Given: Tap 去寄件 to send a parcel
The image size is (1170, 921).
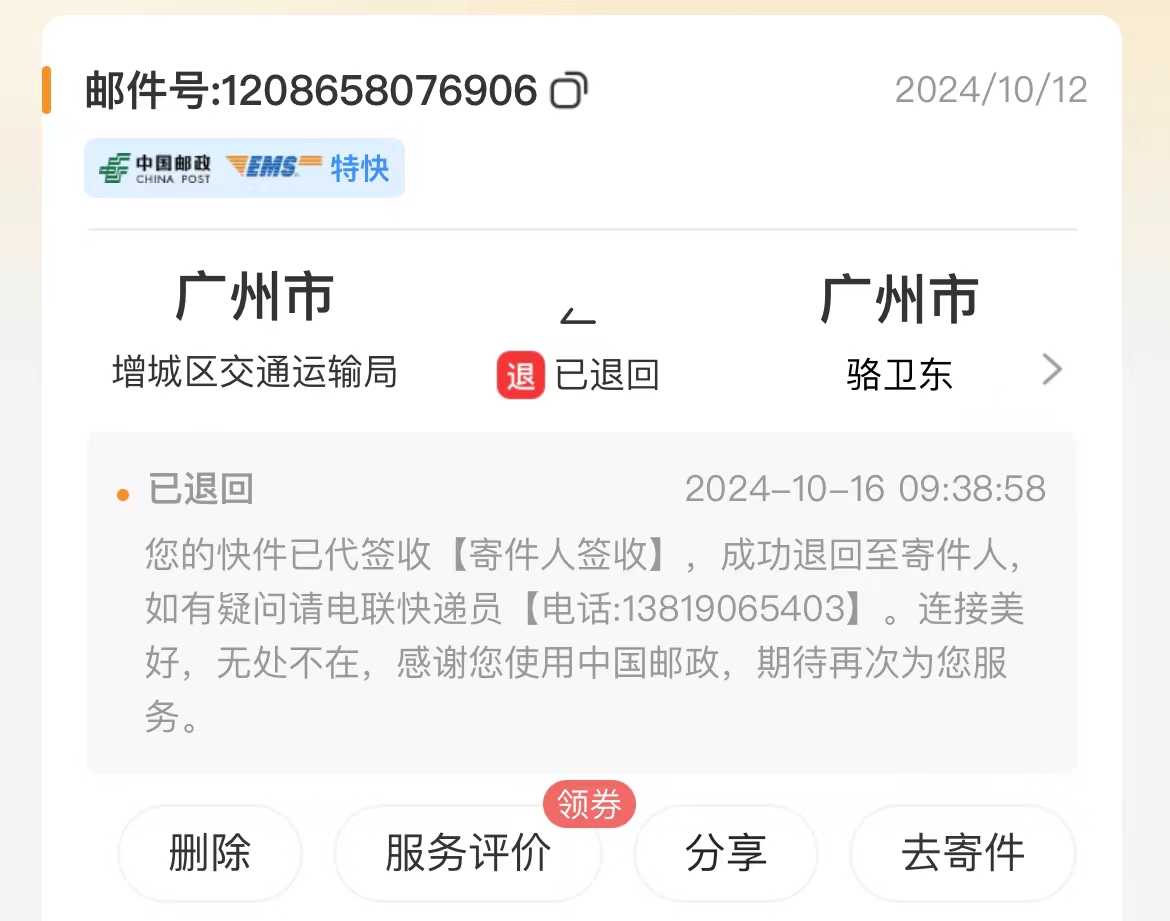Looking at the screenshot, I should click(962, 853).
